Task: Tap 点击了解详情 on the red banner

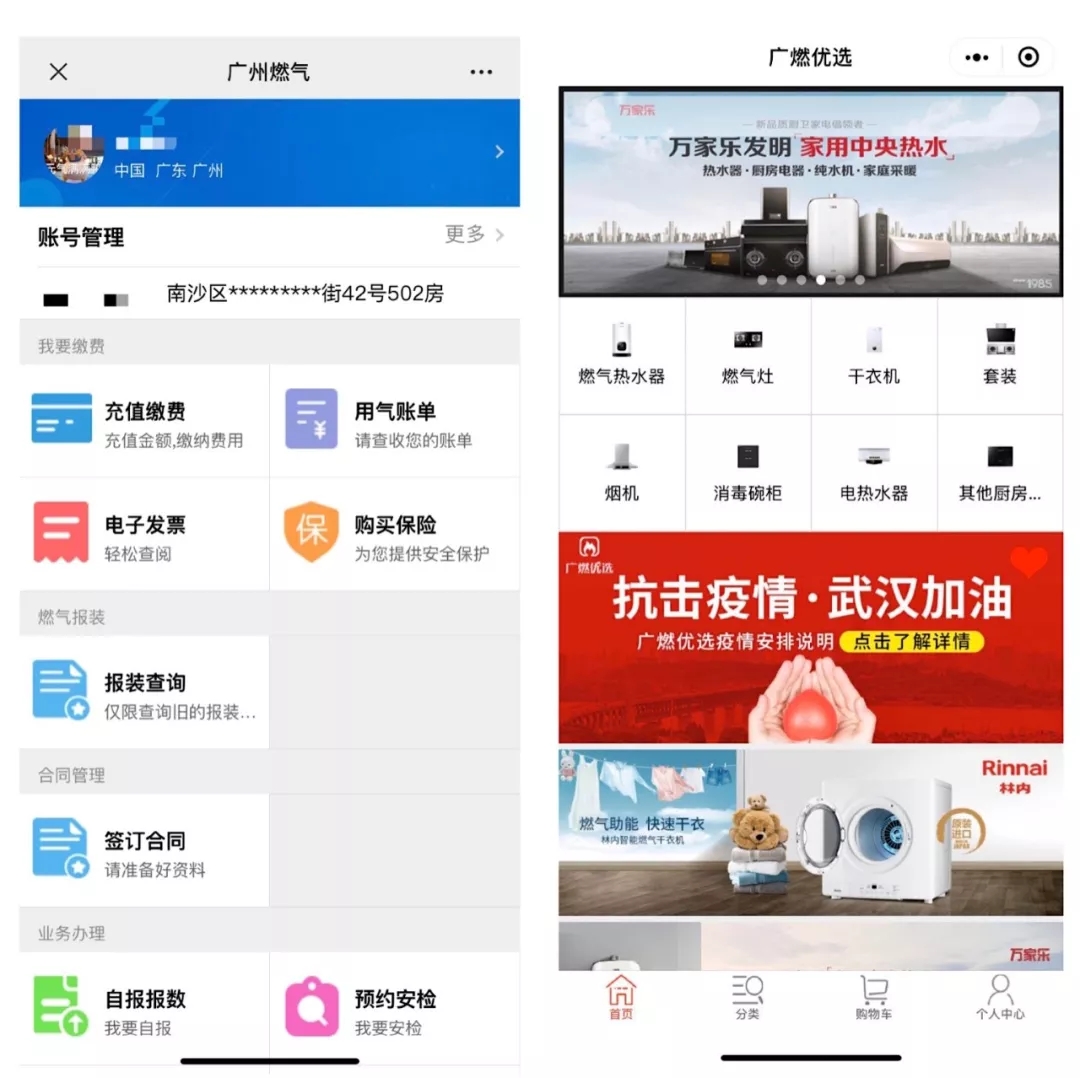Action: 910,642
